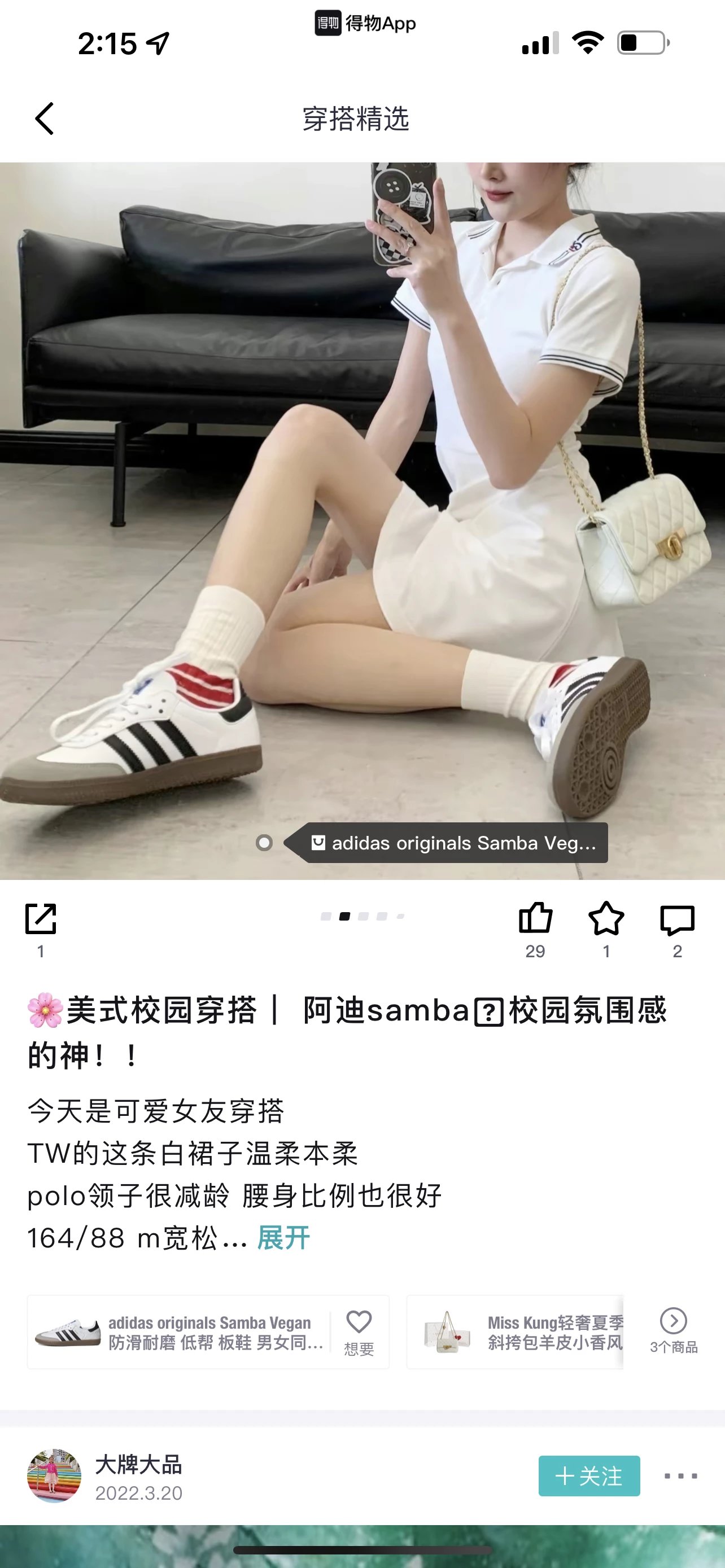Open 大牌大品 author profile
Image resolution: width=725 pixels, height=1568 pixels.
[x=55, y=1475]
